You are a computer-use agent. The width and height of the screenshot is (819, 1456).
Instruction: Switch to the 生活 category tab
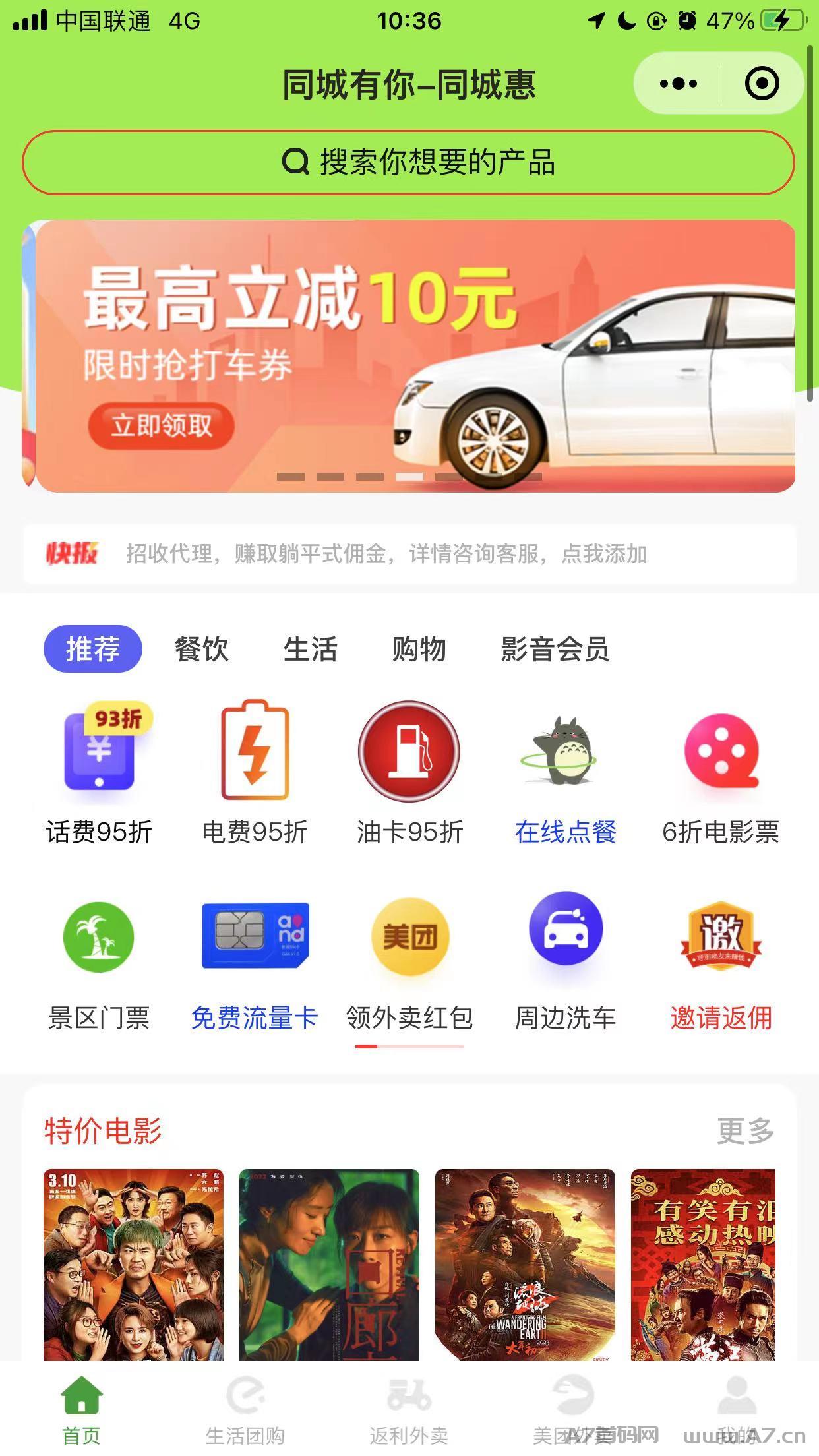coord(310,650)
